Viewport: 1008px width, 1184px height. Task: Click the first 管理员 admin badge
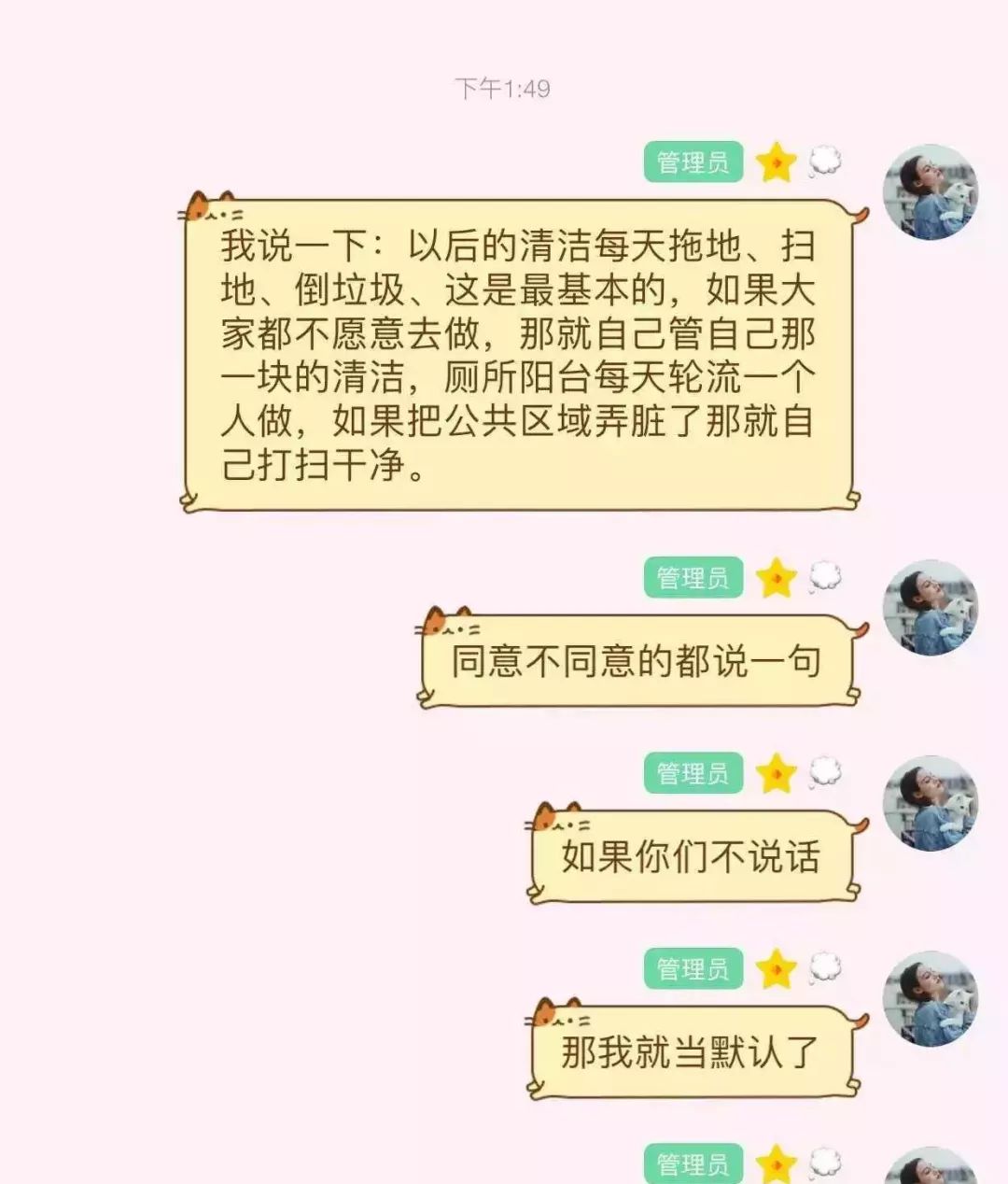point(693,159)
